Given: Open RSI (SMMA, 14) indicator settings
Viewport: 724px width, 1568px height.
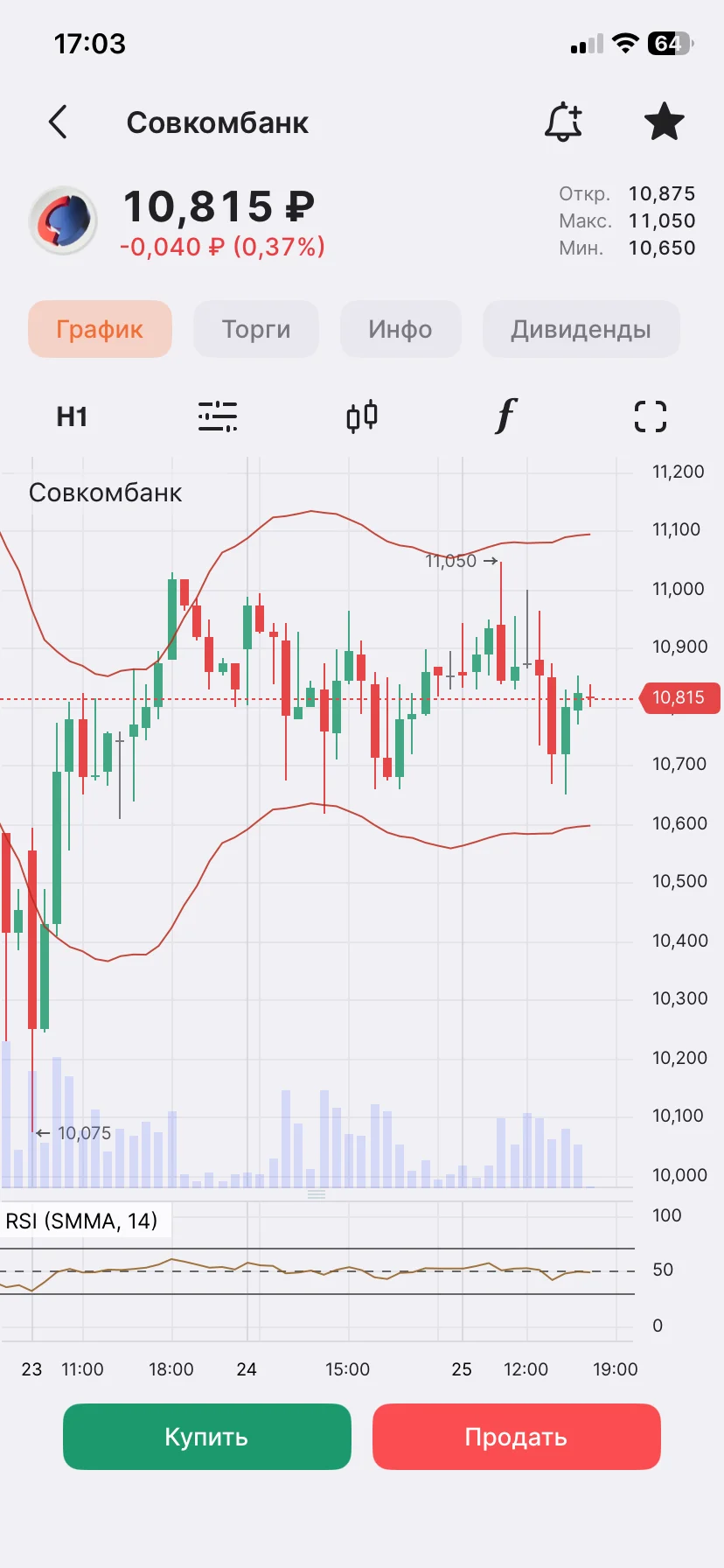Looking at the screenshot, I should point(81,1221).
